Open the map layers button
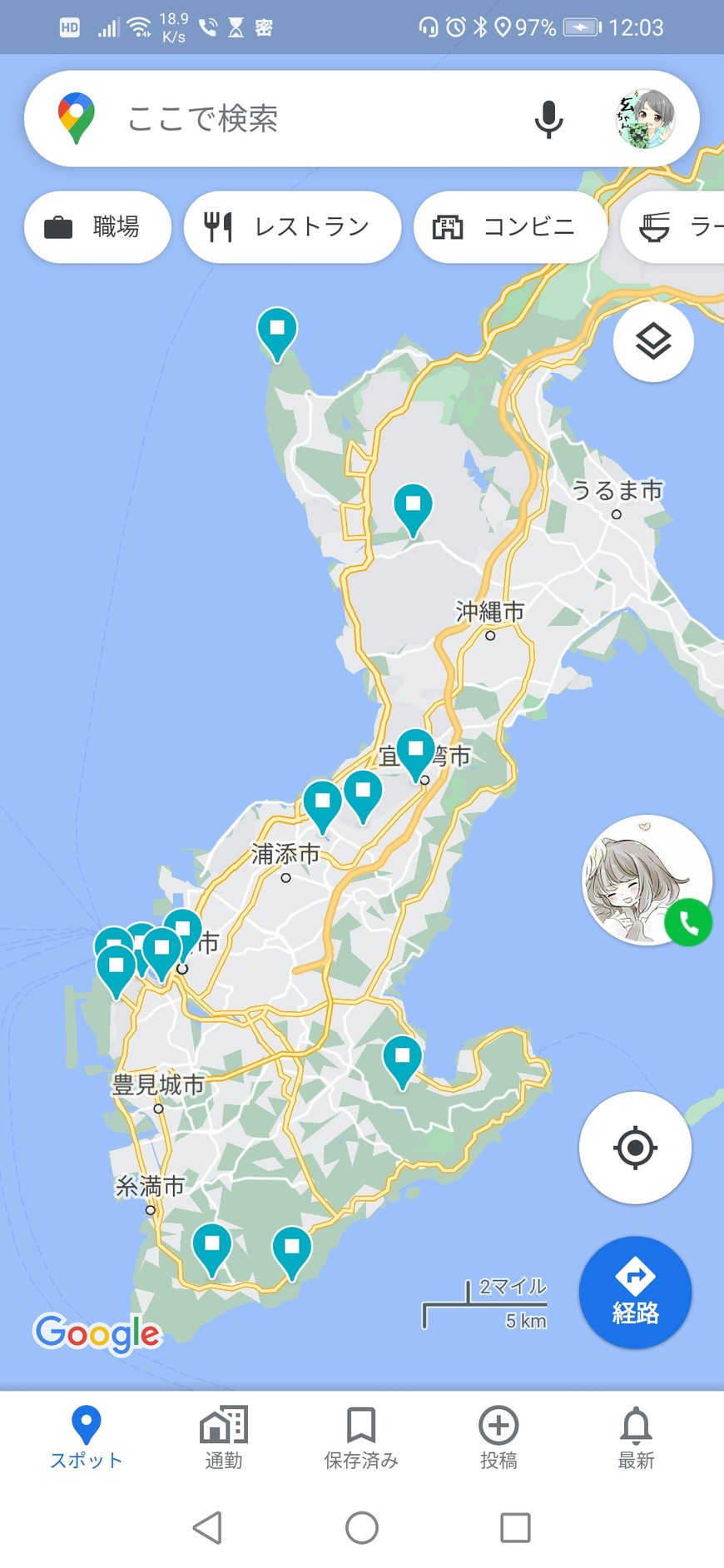 [653, 341]
